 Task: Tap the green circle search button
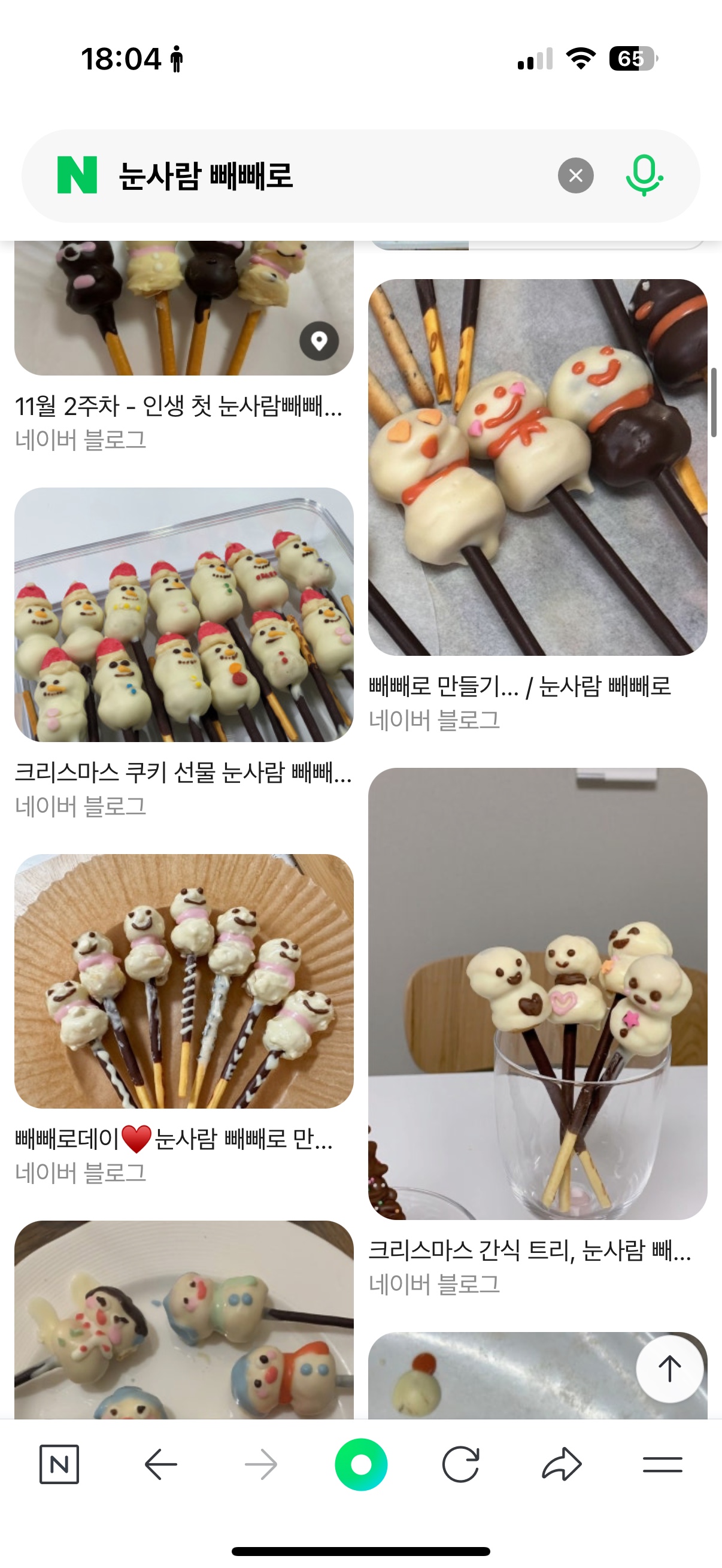click(360, 1464)
